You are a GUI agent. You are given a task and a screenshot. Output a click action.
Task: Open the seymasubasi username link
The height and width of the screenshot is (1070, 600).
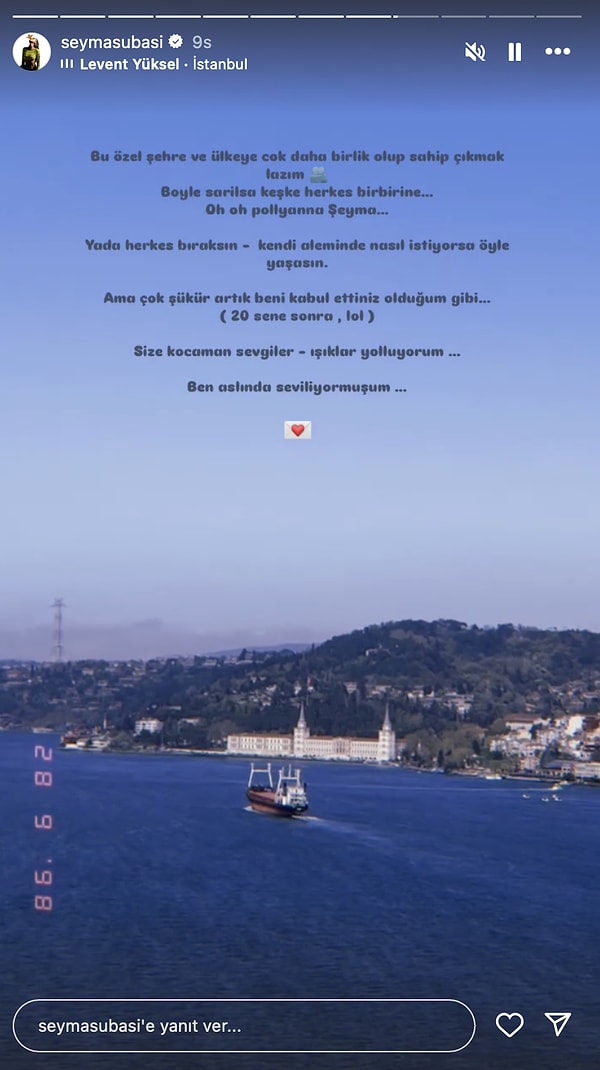pyautogui.click(x=111, y=42)
